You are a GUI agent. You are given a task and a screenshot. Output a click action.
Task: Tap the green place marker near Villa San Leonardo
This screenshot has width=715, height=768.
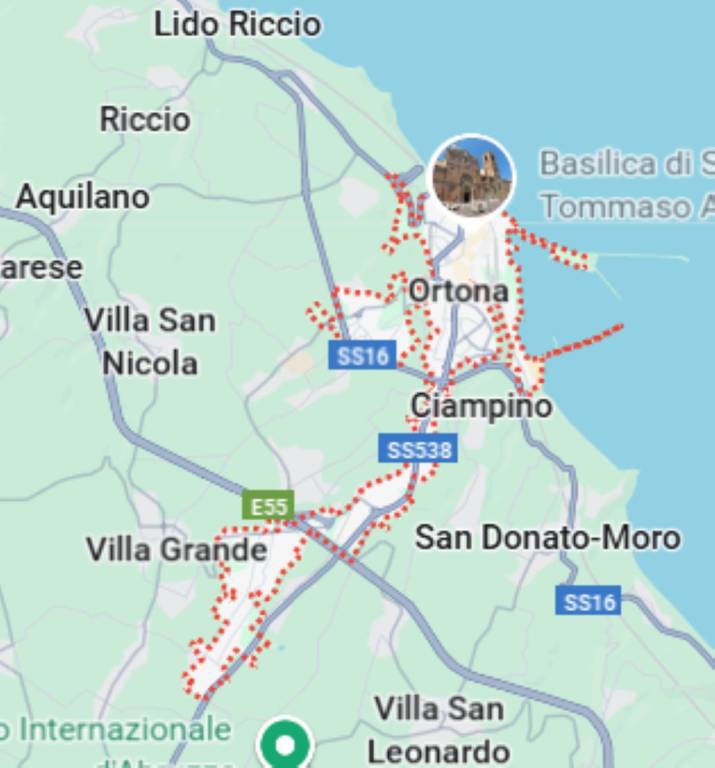coord(285,745)
